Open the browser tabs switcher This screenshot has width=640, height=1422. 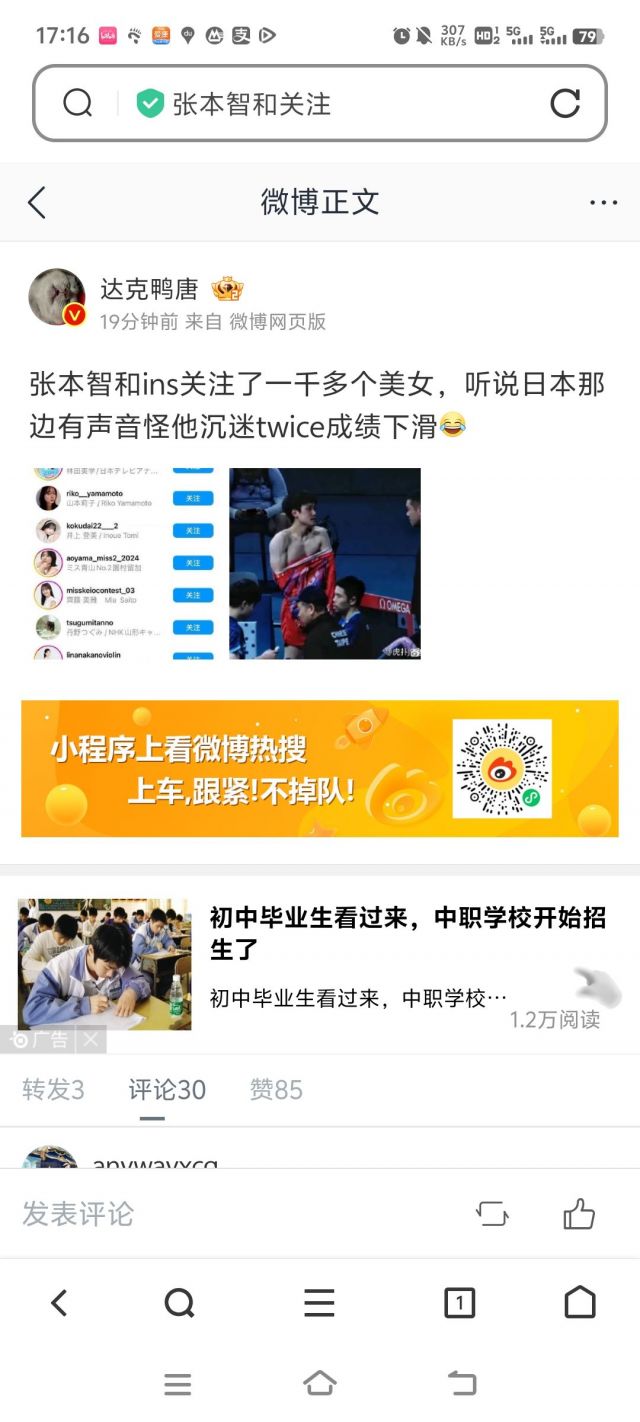pyautogui.click(x=459, y=1302)
